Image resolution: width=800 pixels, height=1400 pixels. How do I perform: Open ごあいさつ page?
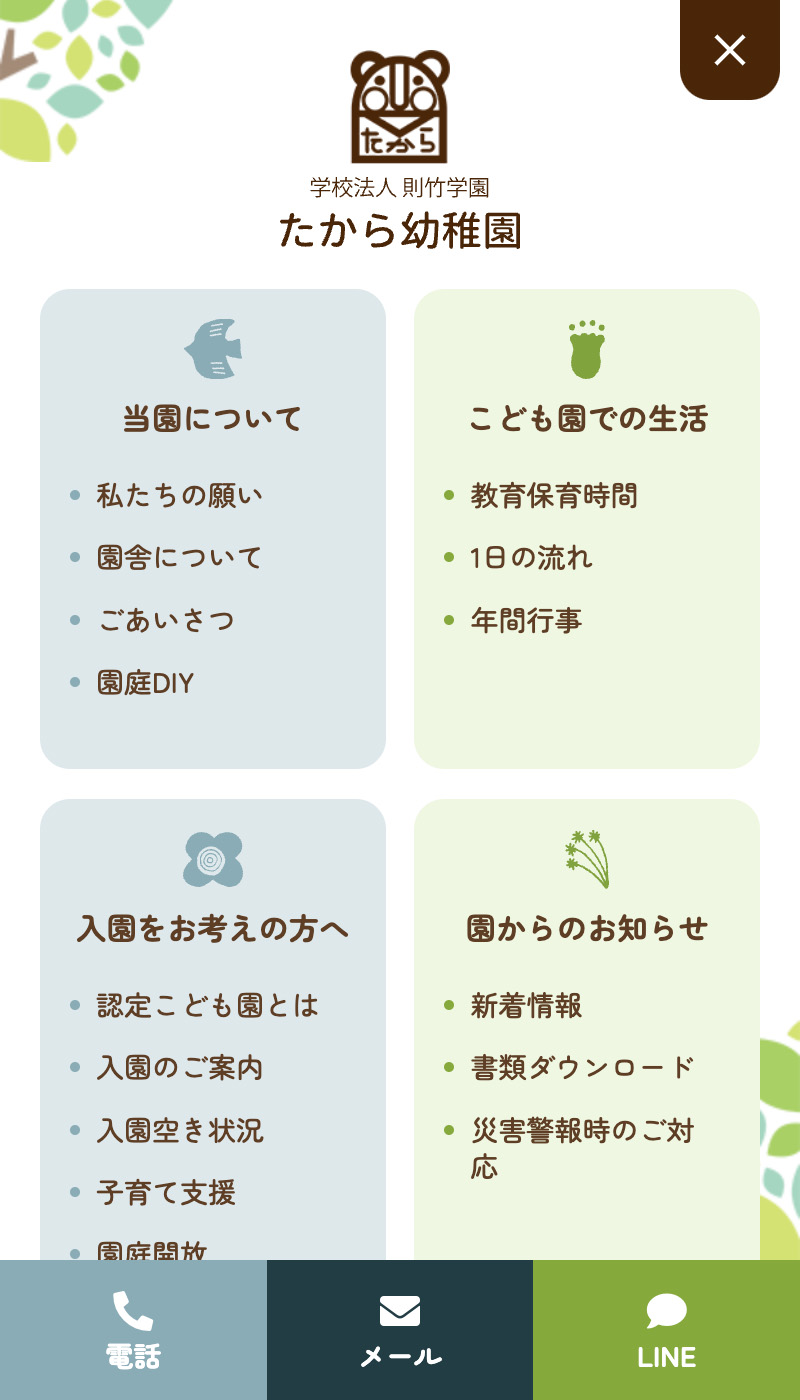point(166,620)
